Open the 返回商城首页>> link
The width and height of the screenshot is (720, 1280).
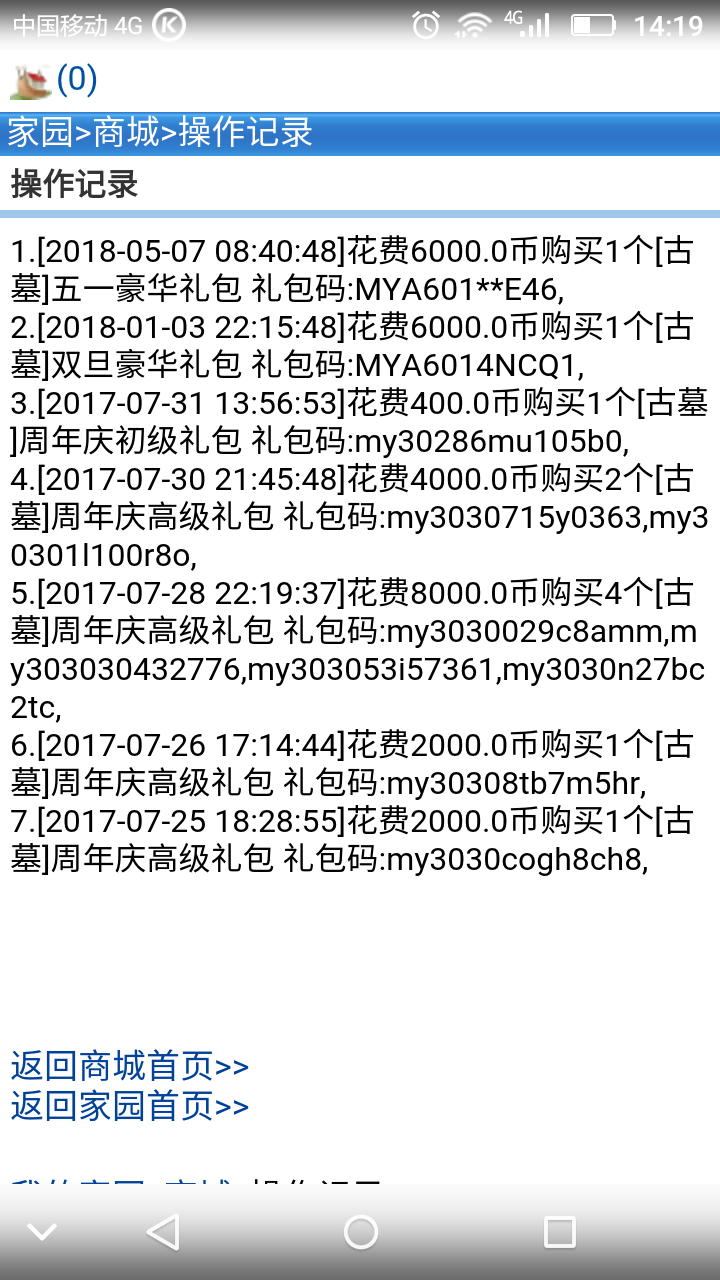click(130, 1066)
